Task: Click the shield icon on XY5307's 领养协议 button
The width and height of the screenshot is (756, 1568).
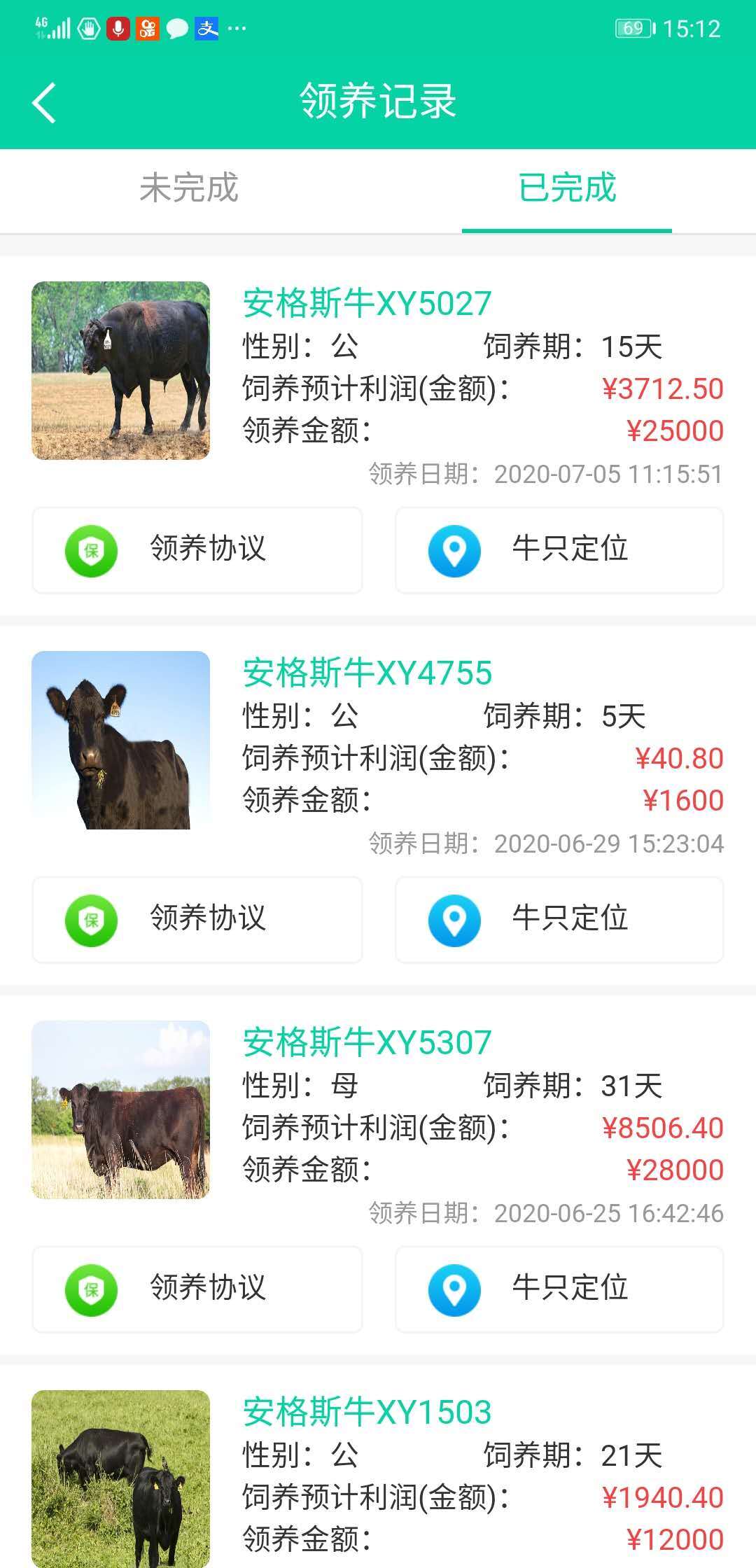Action: point(91,1290)
